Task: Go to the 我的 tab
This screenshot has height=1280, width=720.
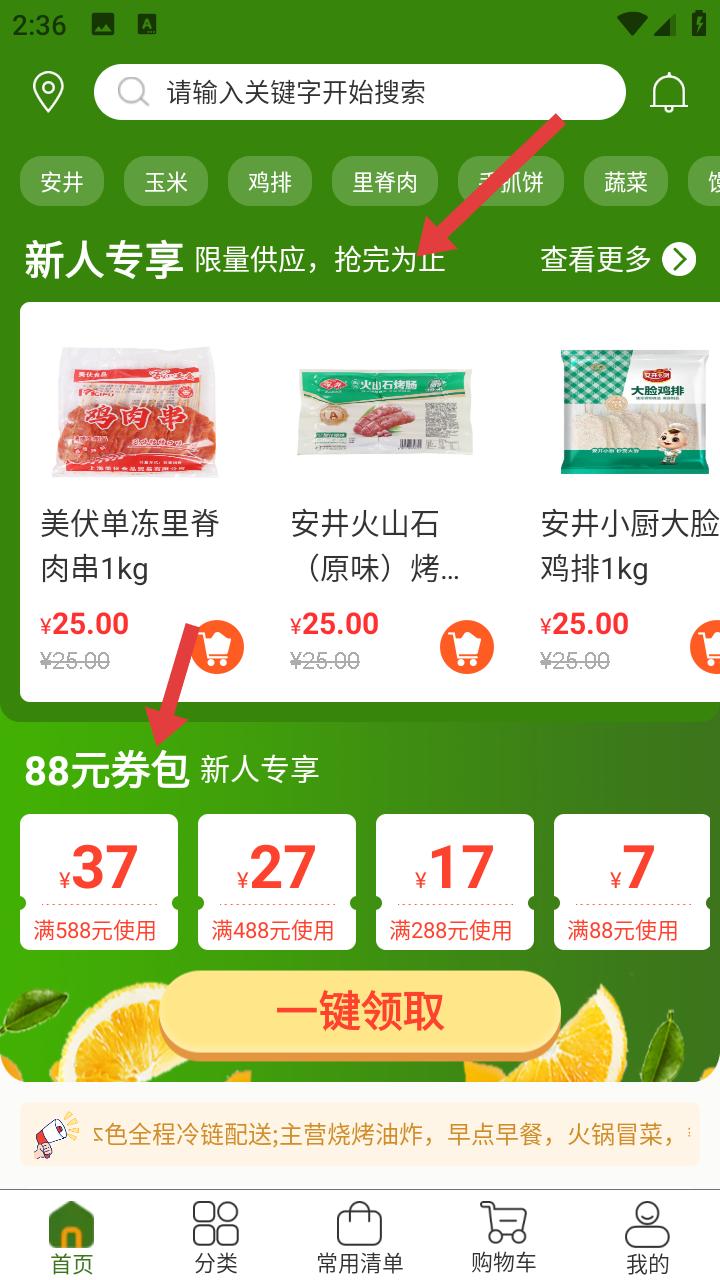Action: pos(647,1236)
